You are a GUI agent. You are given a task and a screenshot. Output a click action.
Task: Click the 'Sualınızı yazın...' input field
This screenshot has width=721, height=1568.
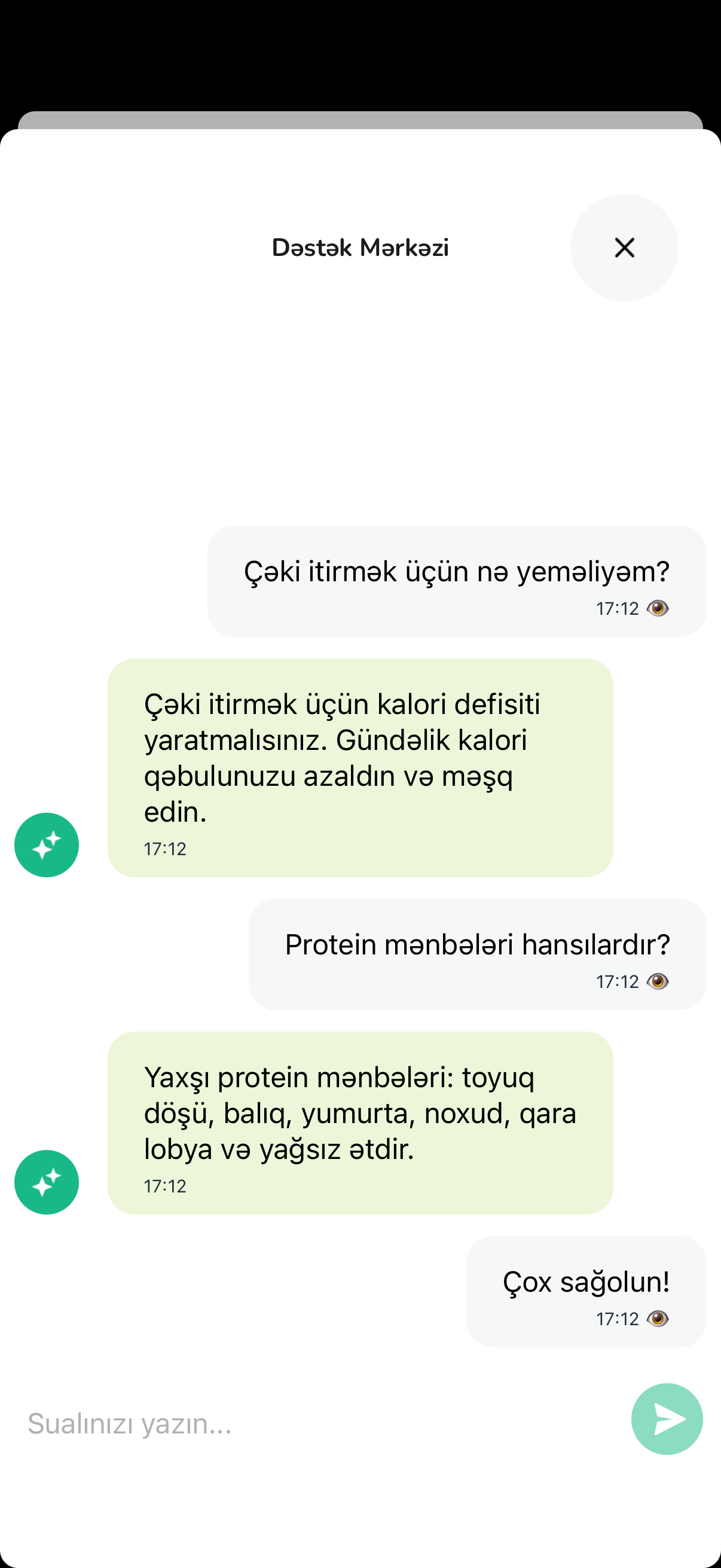pyautogui.click(x=130, y=1424)
